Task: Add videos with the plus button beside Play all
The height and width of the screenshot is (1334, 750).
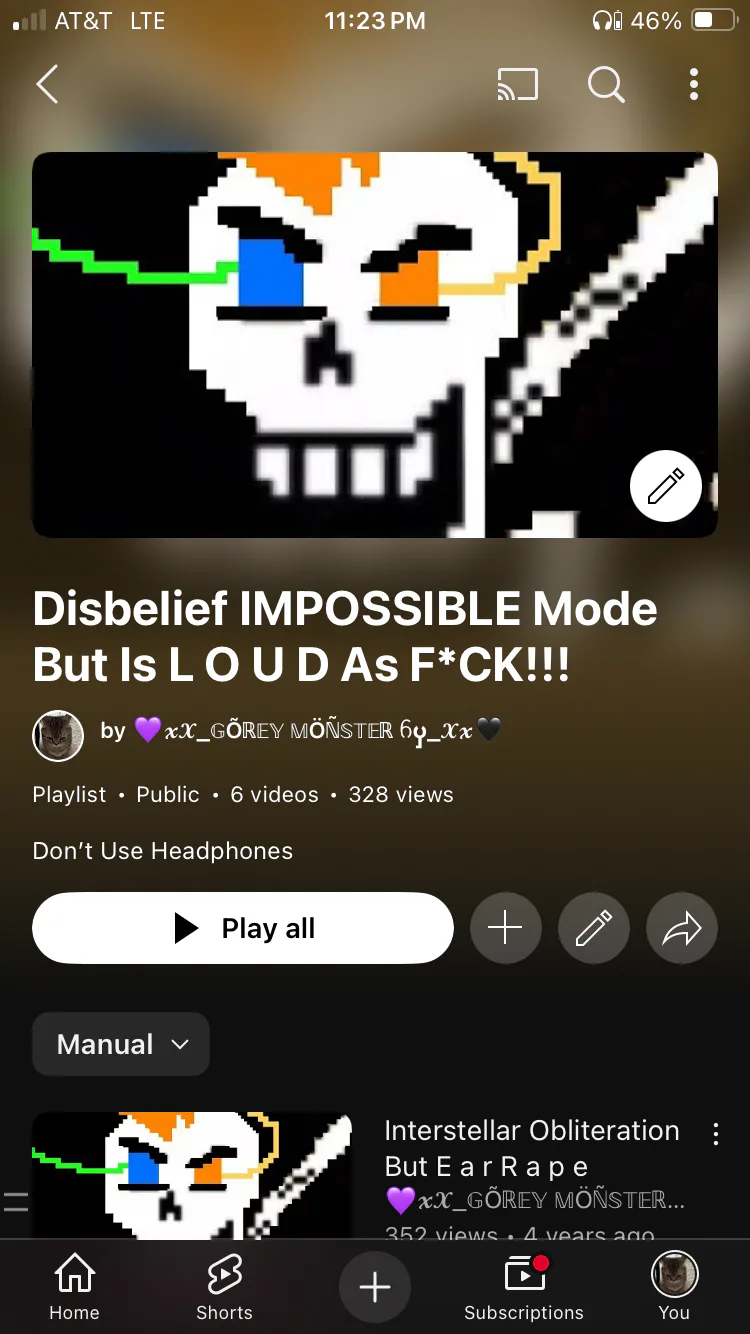Action: point(505,928)
